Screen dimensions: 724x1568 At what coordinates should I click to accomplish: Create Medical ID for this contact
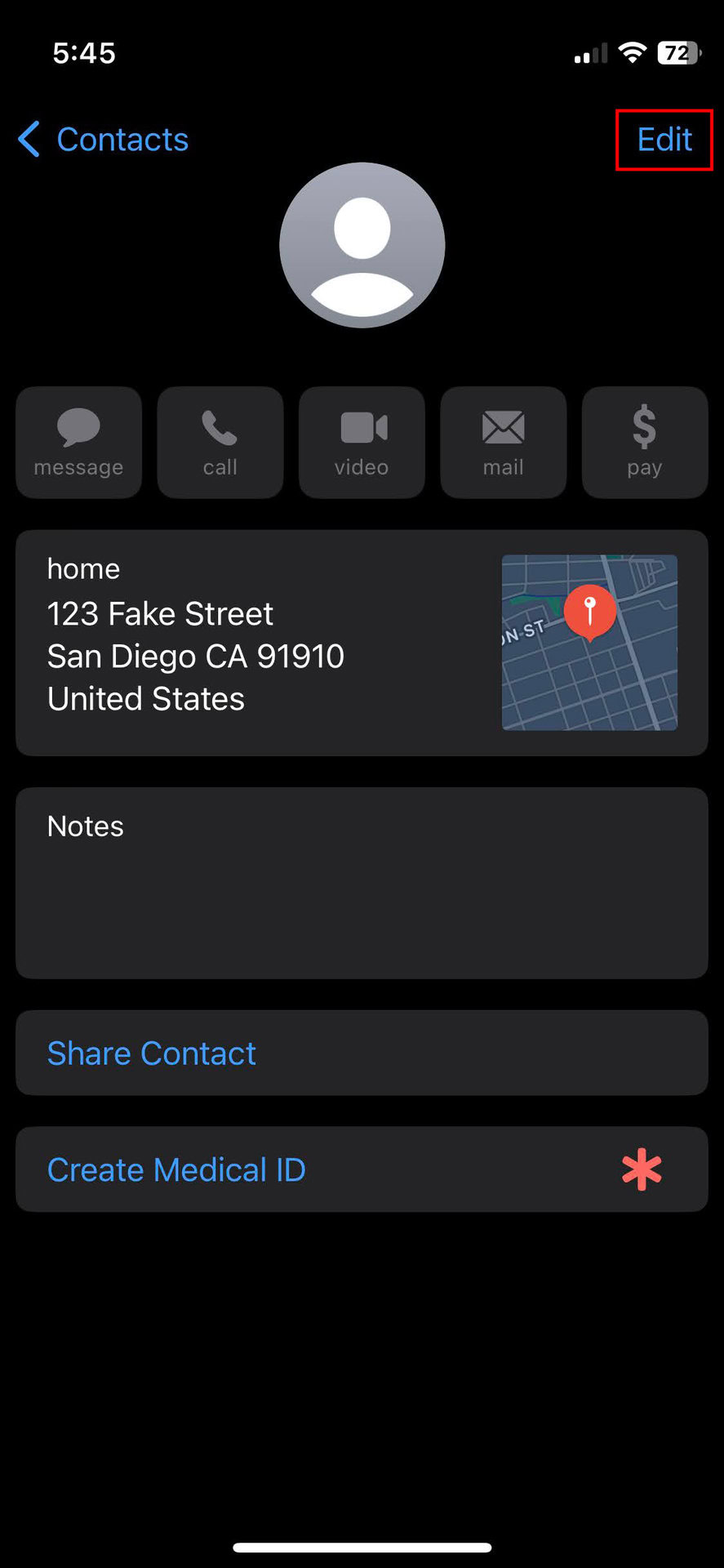click(362, 1169)
